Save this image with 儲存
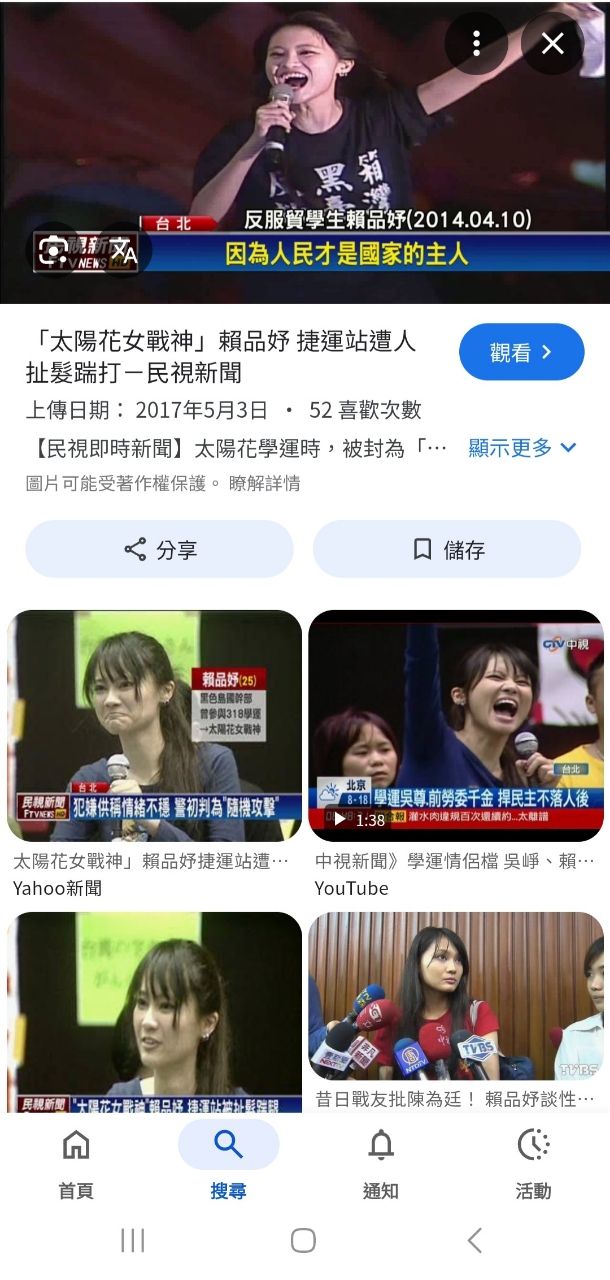The image size is (610, 1280). (x=447, y=549)
